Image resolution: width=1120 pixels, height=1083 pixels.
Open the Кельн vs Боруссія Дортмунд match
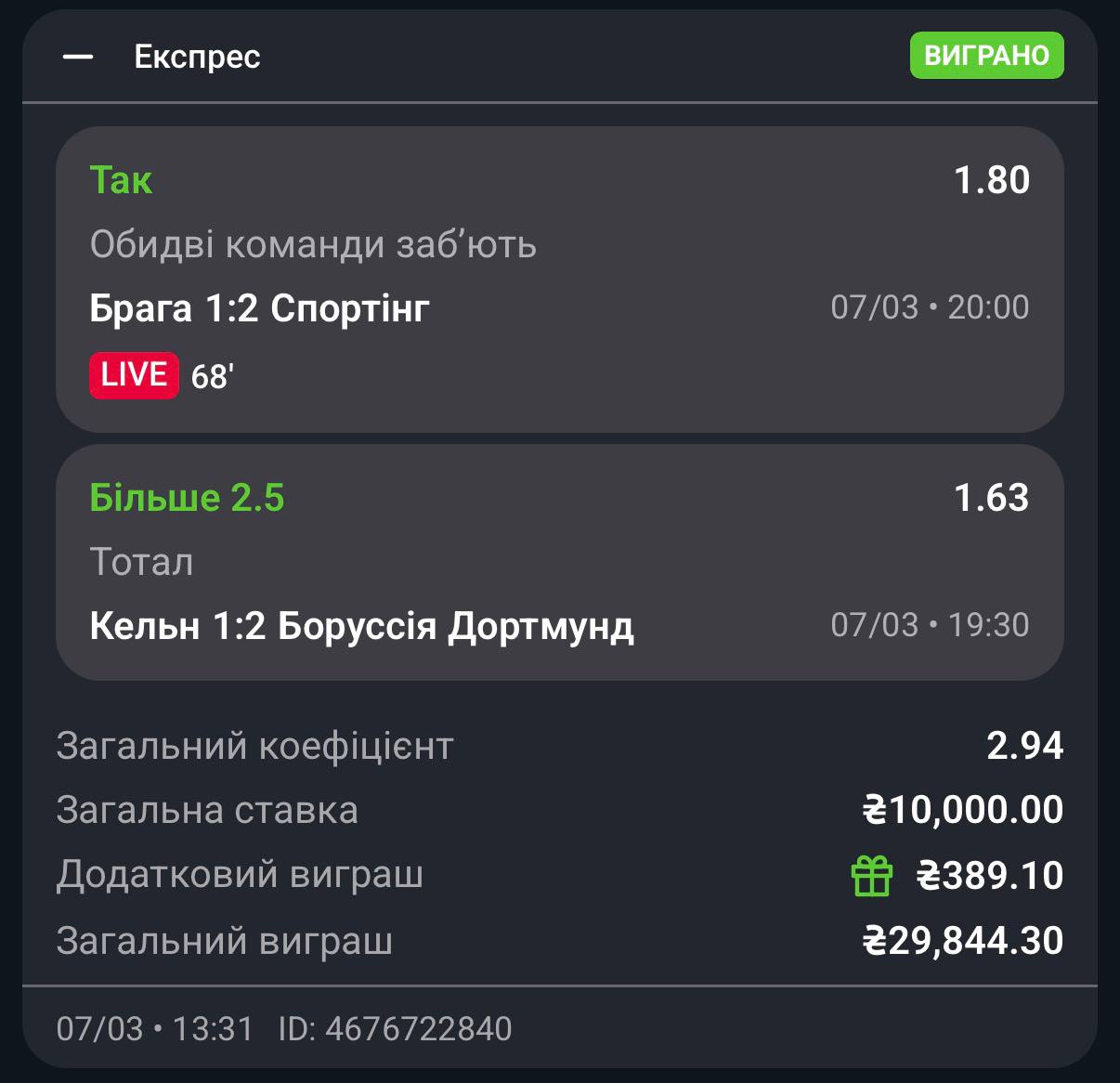361,626
